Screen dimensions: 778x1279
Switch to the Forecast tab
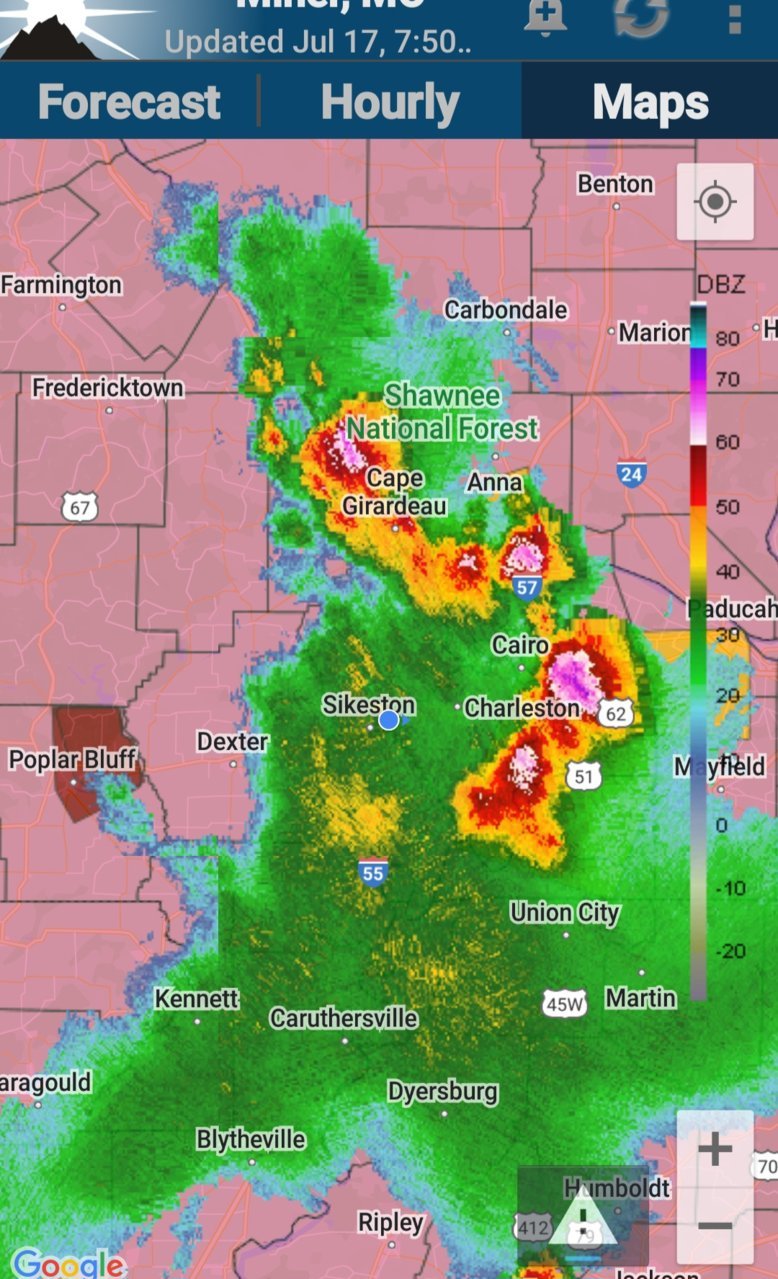pos(129,102)
